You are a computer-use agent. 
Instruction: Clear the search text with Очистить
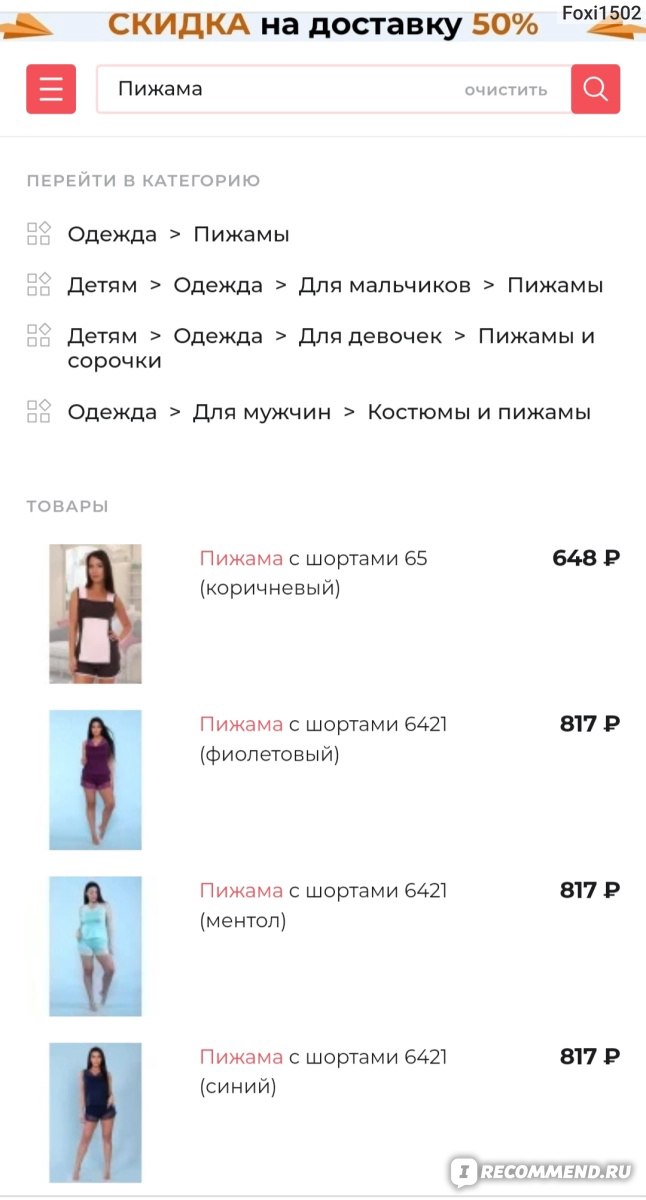click(x=506, y=90)
